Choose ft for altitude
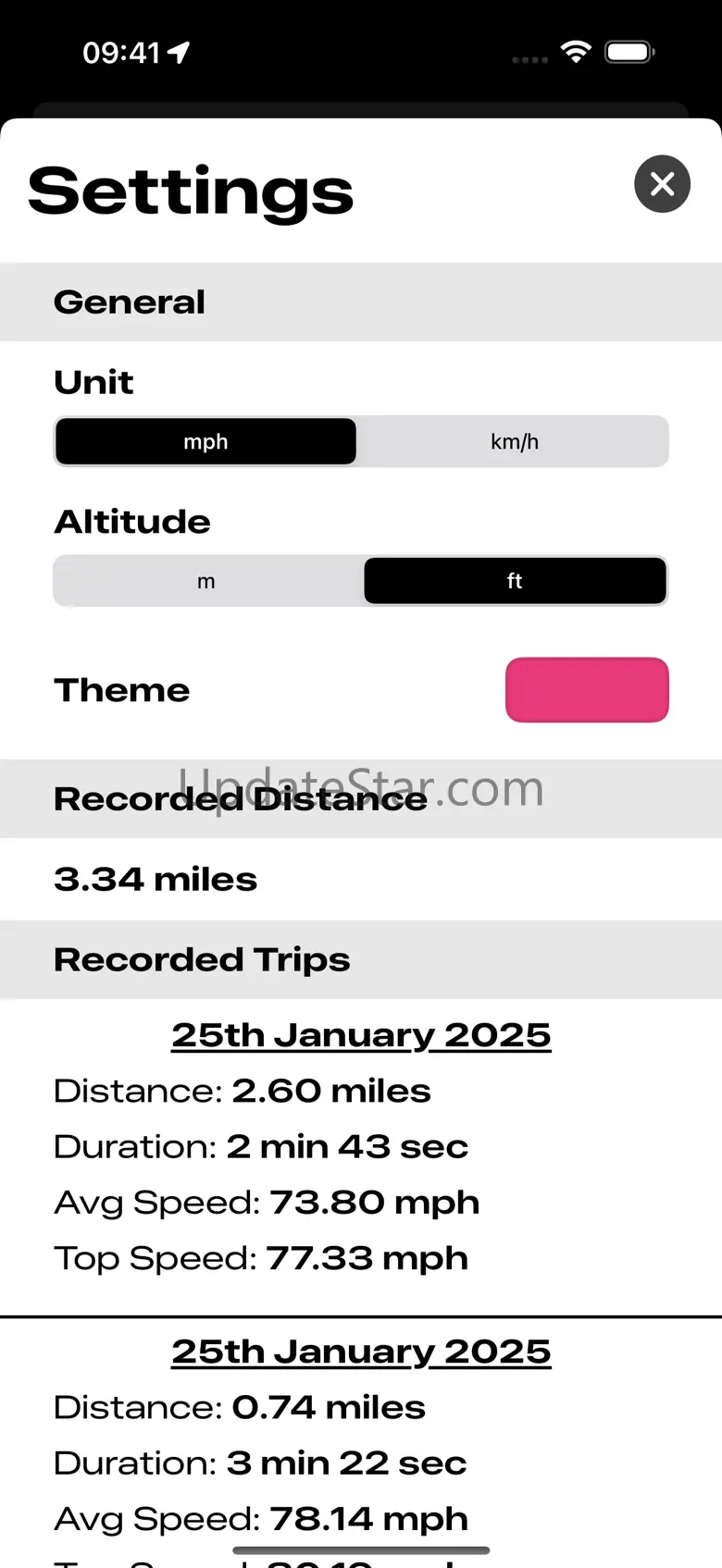The image size is (722, 1568). point(515,581)
